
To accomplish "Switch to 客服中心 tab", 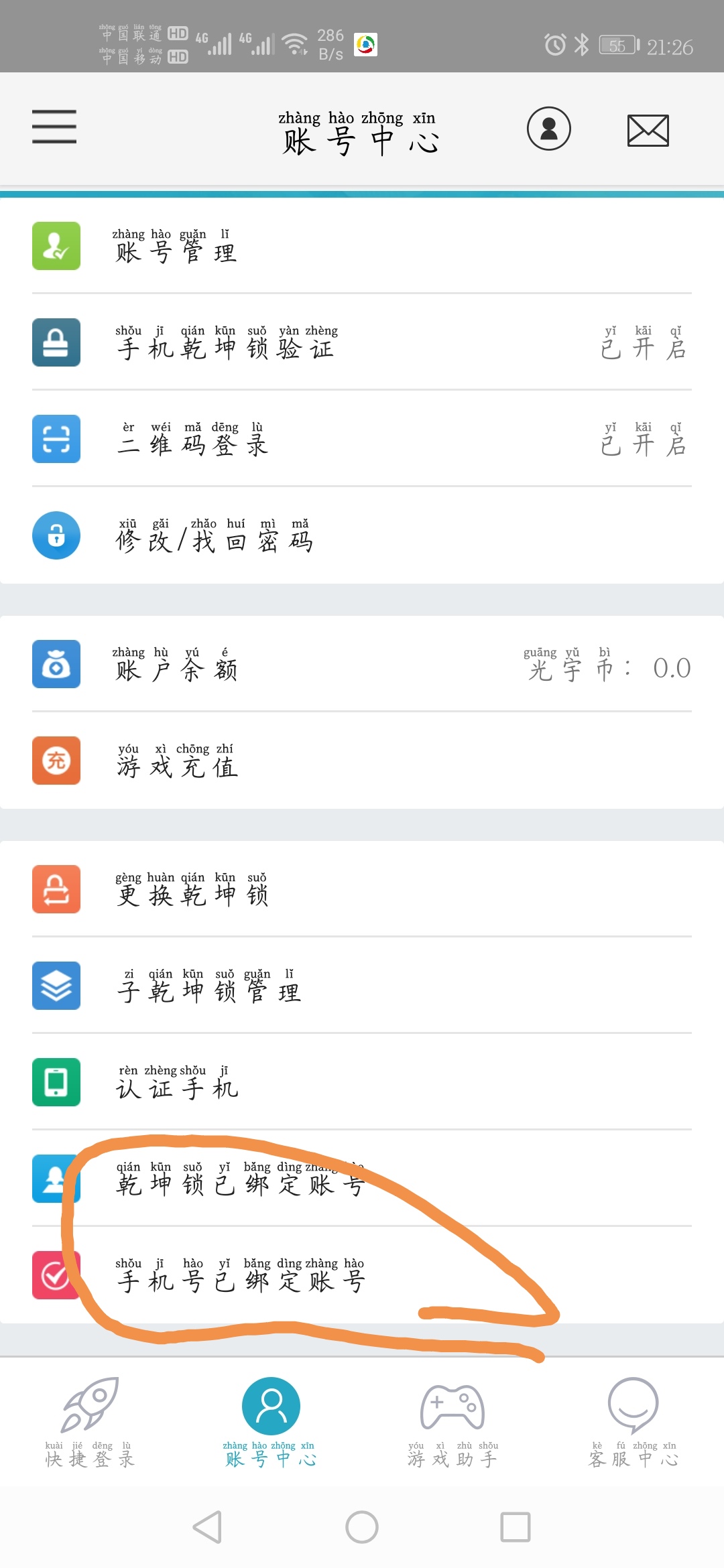I will 633,1422.
